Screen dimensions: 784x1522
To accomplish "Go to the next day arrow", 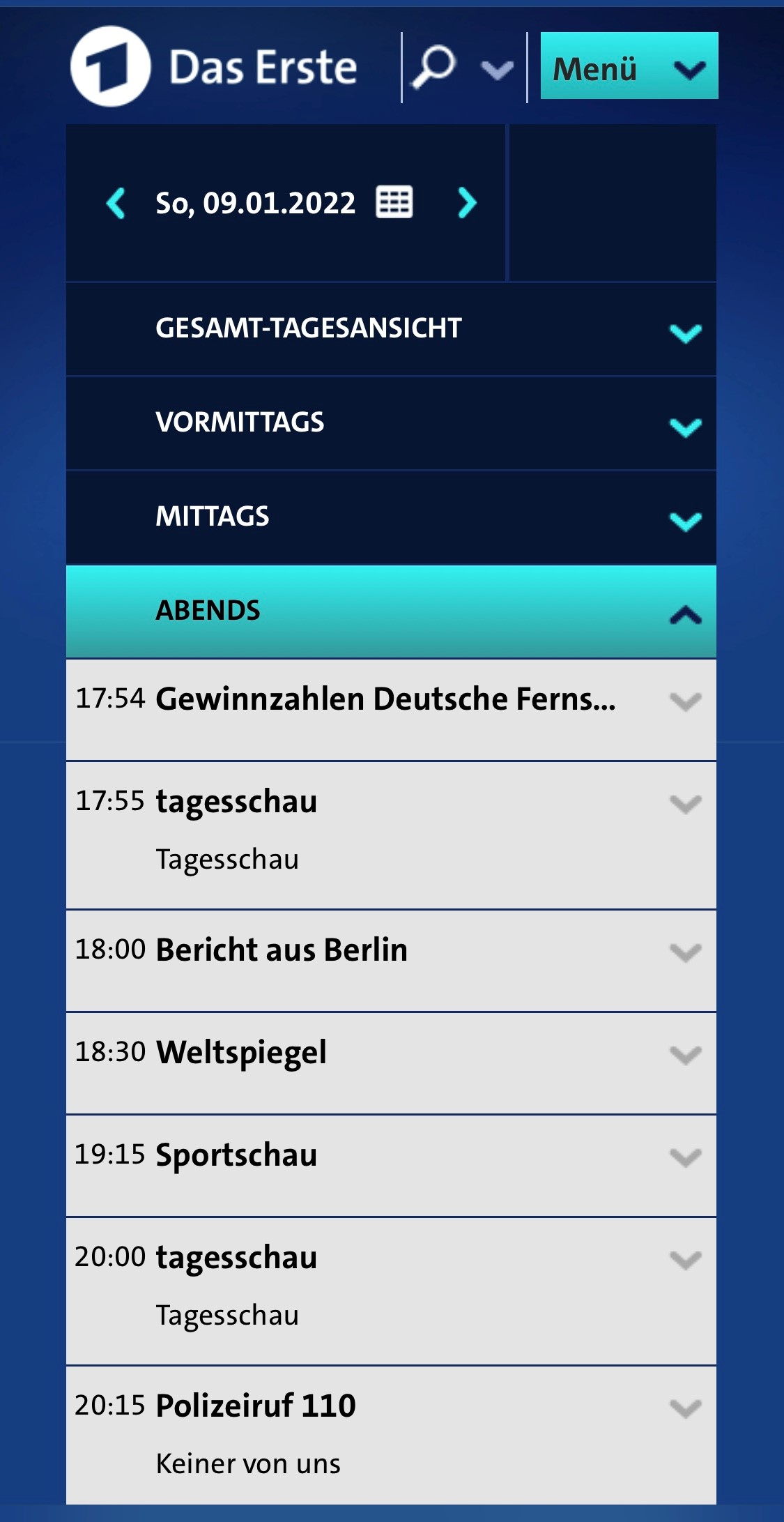I will pos(468,203).
